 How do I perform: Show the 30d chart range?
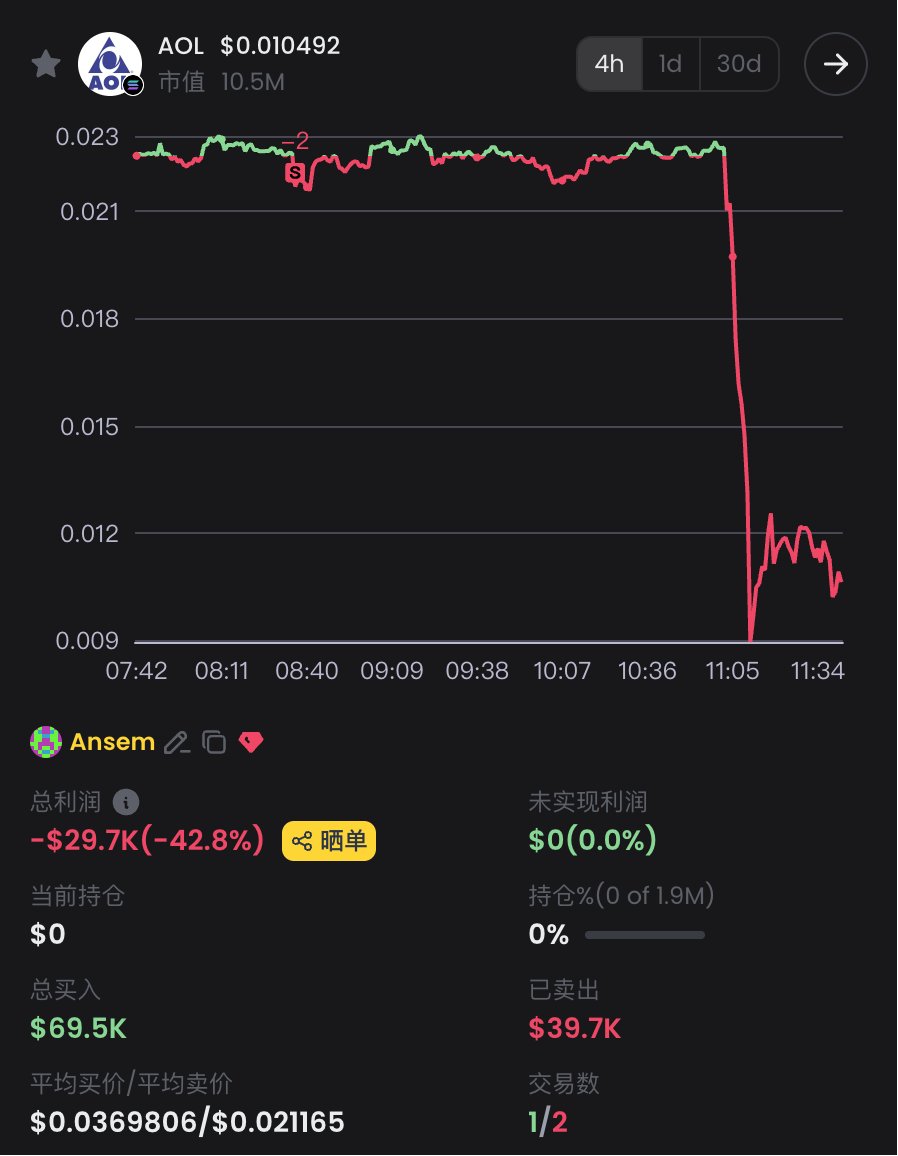[739, 64]
